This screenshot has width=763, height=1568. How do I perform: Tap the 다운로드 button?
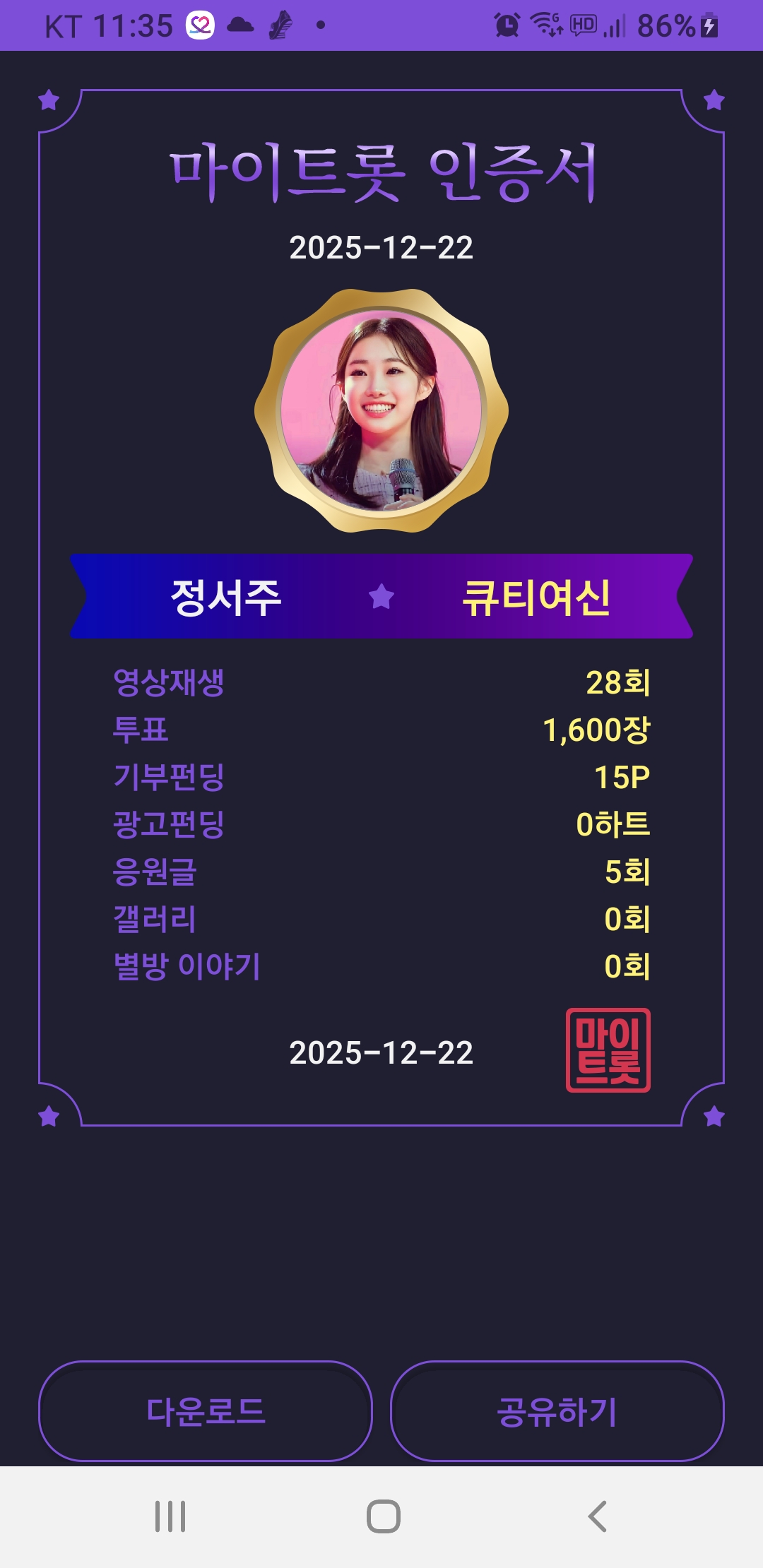206,1411
